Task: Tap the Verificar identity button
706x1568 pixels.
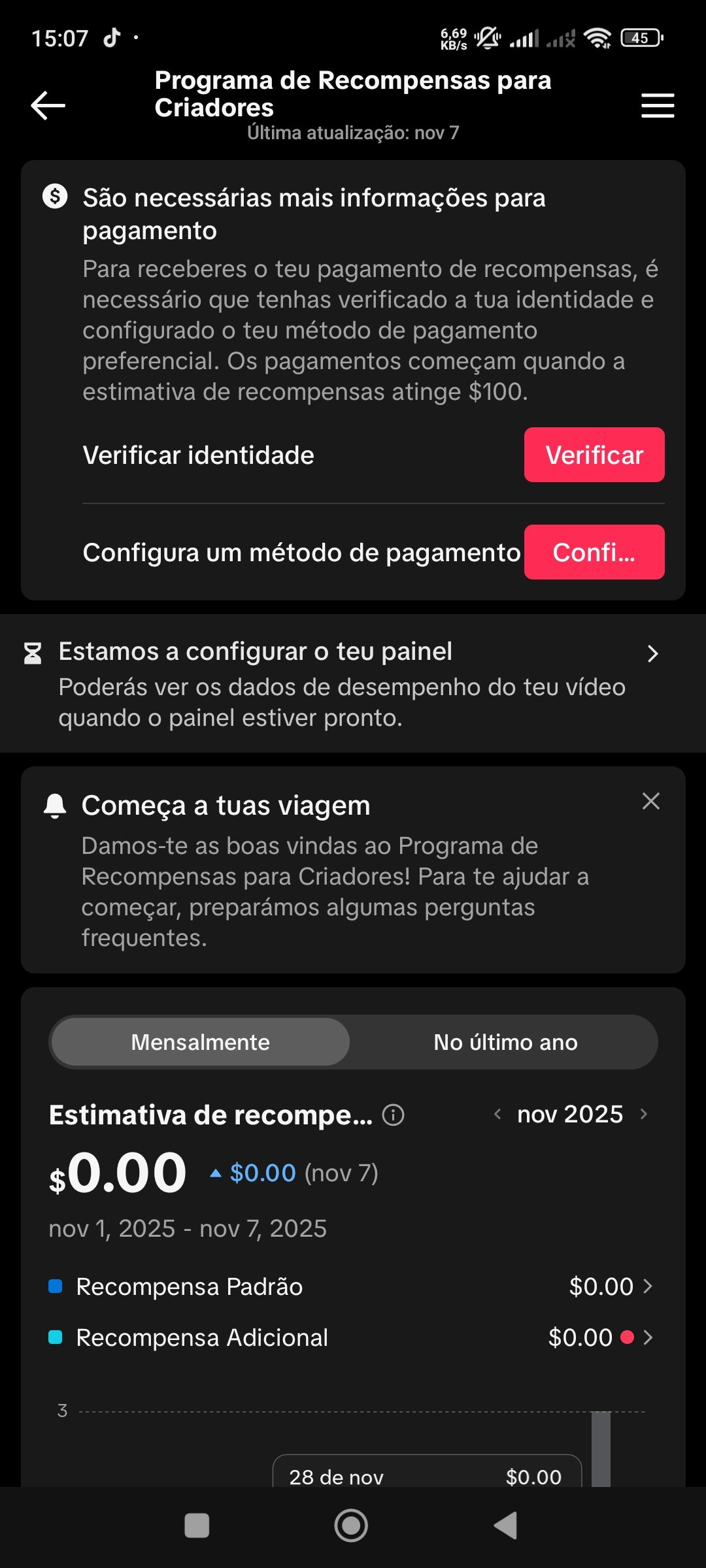Action: tap(594, 455)
